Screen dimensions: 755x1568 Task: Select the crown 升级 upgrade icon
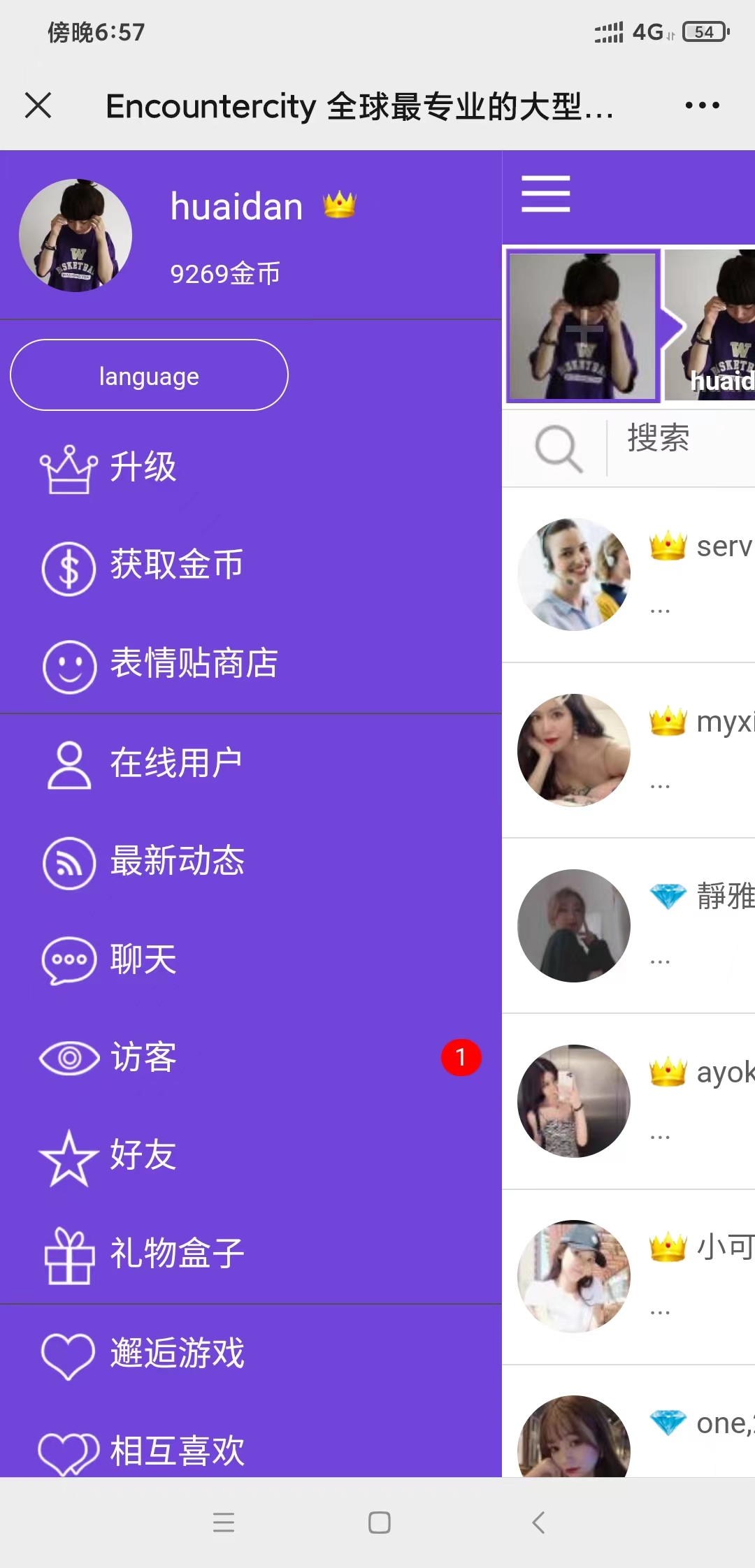pyautogui.click(x=69, y=467)
